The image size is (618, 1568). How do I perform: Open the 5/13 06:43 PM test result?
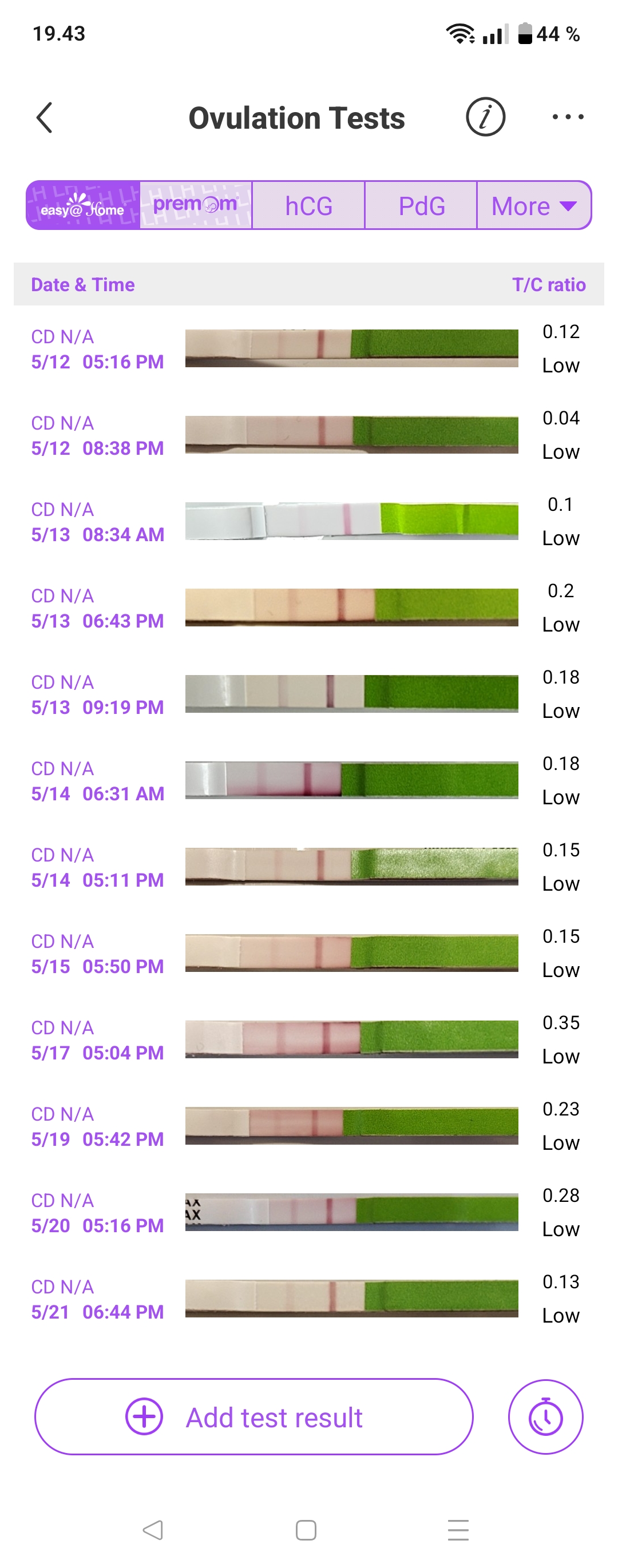tap(351, 608)
